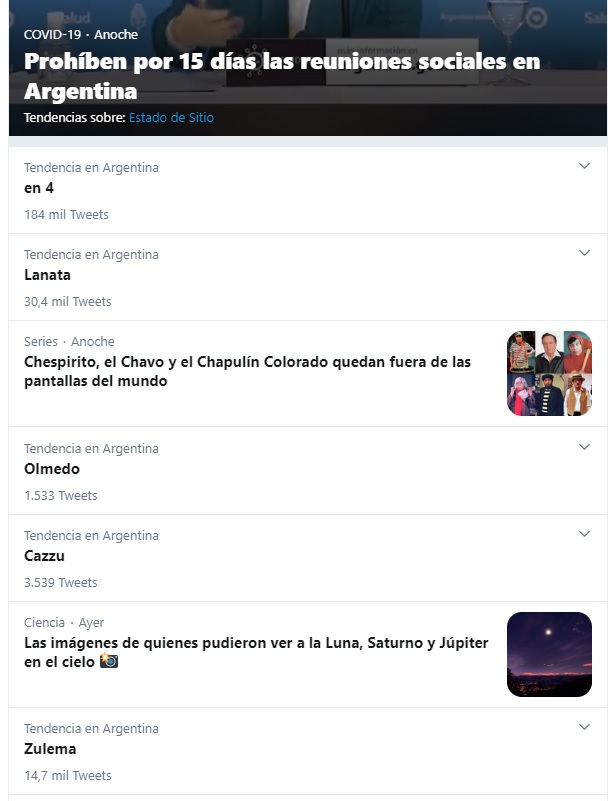The width and height of the screenshot is (615, 801).
Task: Open the Luna, Saturno y Júpiter story
Action: point(256,652)
